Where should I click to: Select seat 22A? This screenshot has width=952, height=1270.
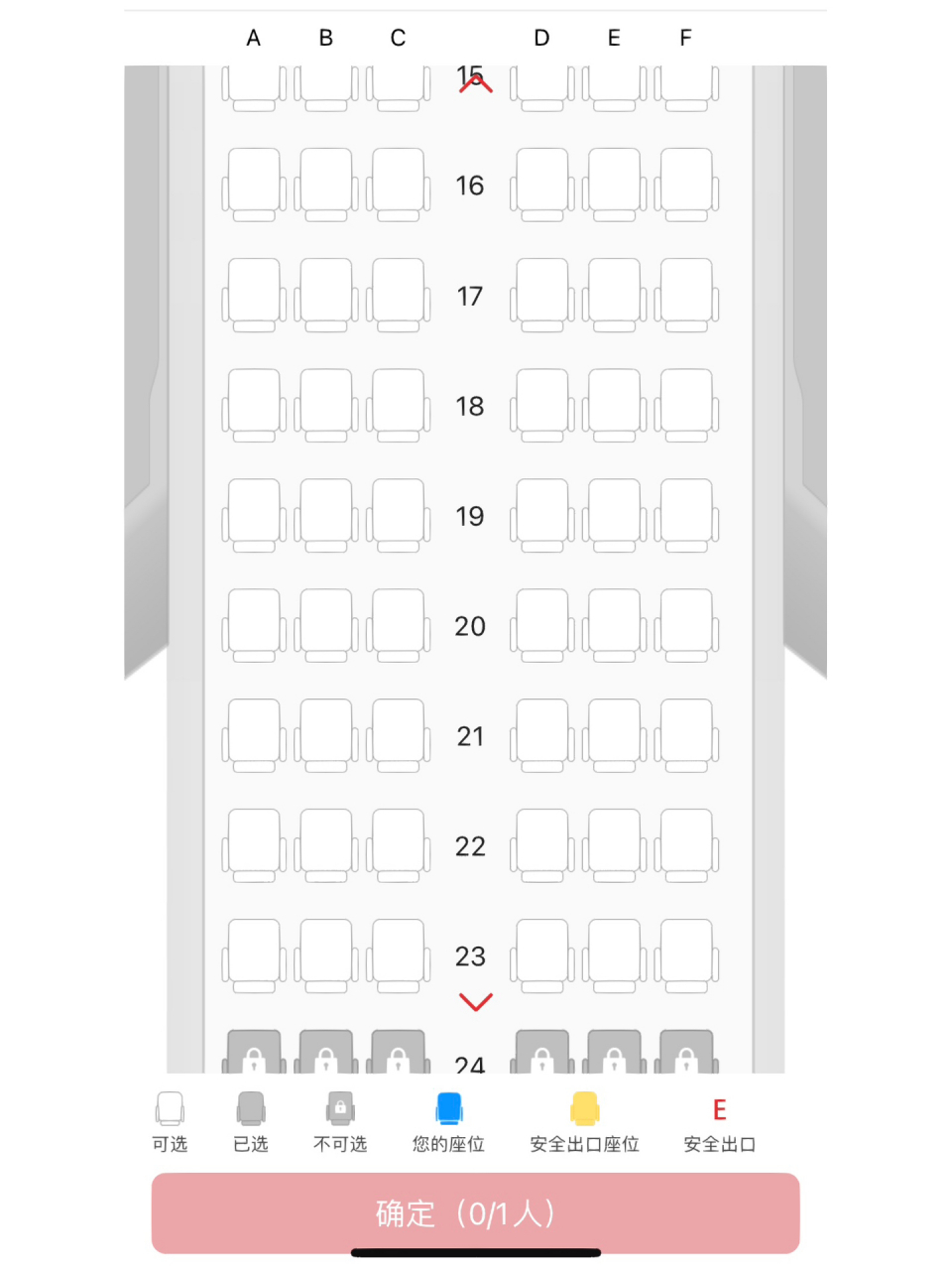254,844
